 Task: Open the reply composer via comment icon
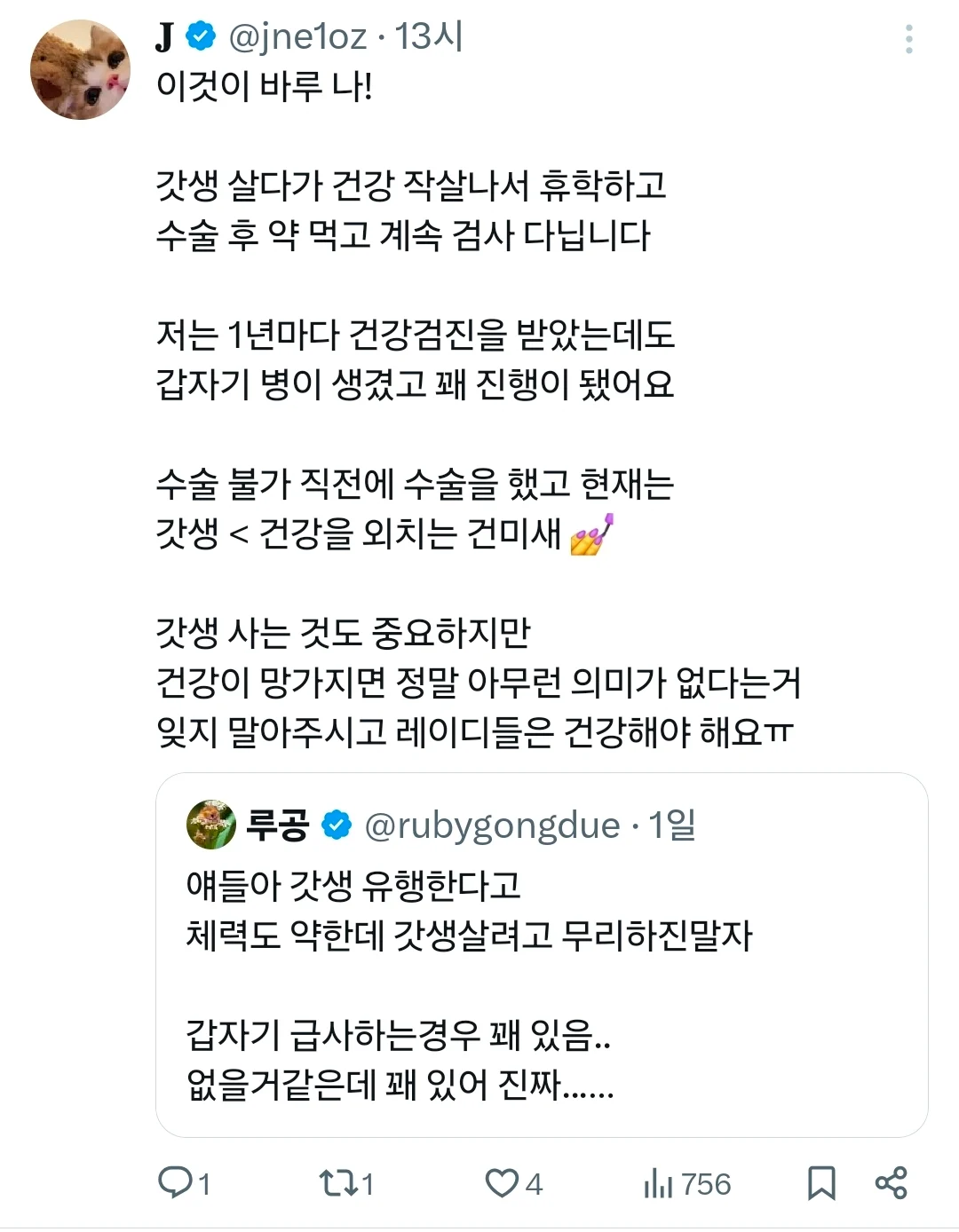click(x=176, y=1183)
